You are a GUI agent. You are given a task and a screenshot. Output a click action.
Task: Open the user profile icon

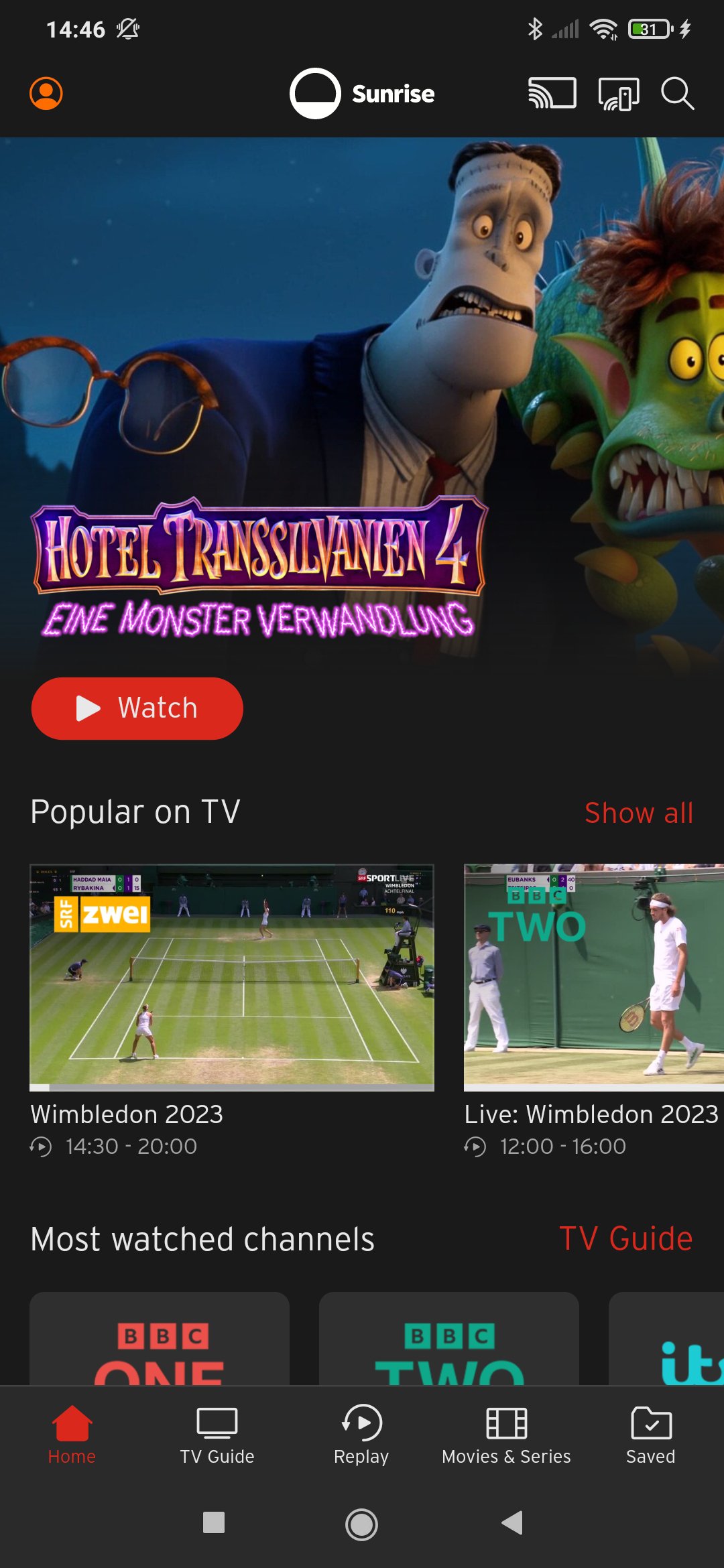pyautogui.click(x=46, y=93)
